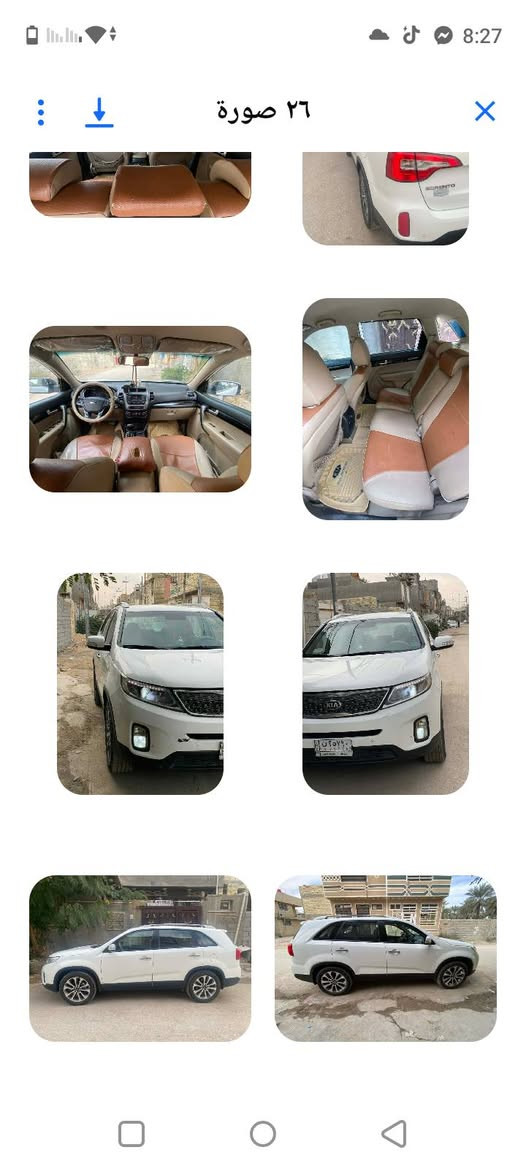Open the rear seats interior photo
Image resolution: width=526 pixels, height=1169 pixels.
pos(385,409)
